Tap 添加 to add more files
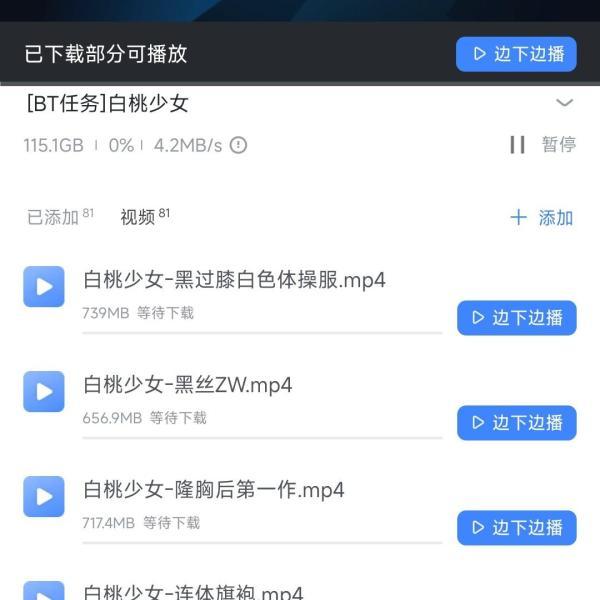The image size is (600, 600). (x=542, y=218)
